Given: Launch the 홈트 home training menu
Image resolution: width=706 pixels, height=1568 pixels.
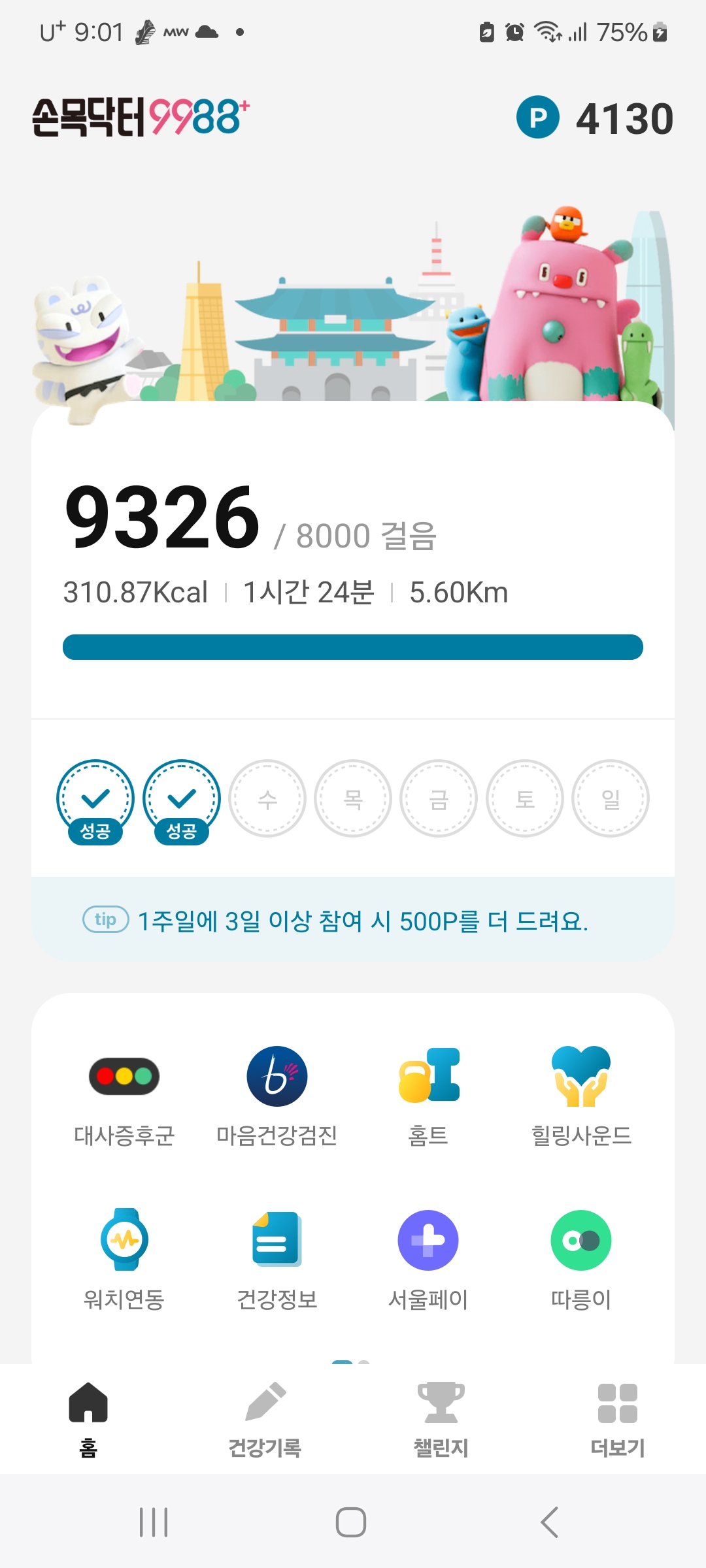Looking at the screenshot, I should [429, 1096].
